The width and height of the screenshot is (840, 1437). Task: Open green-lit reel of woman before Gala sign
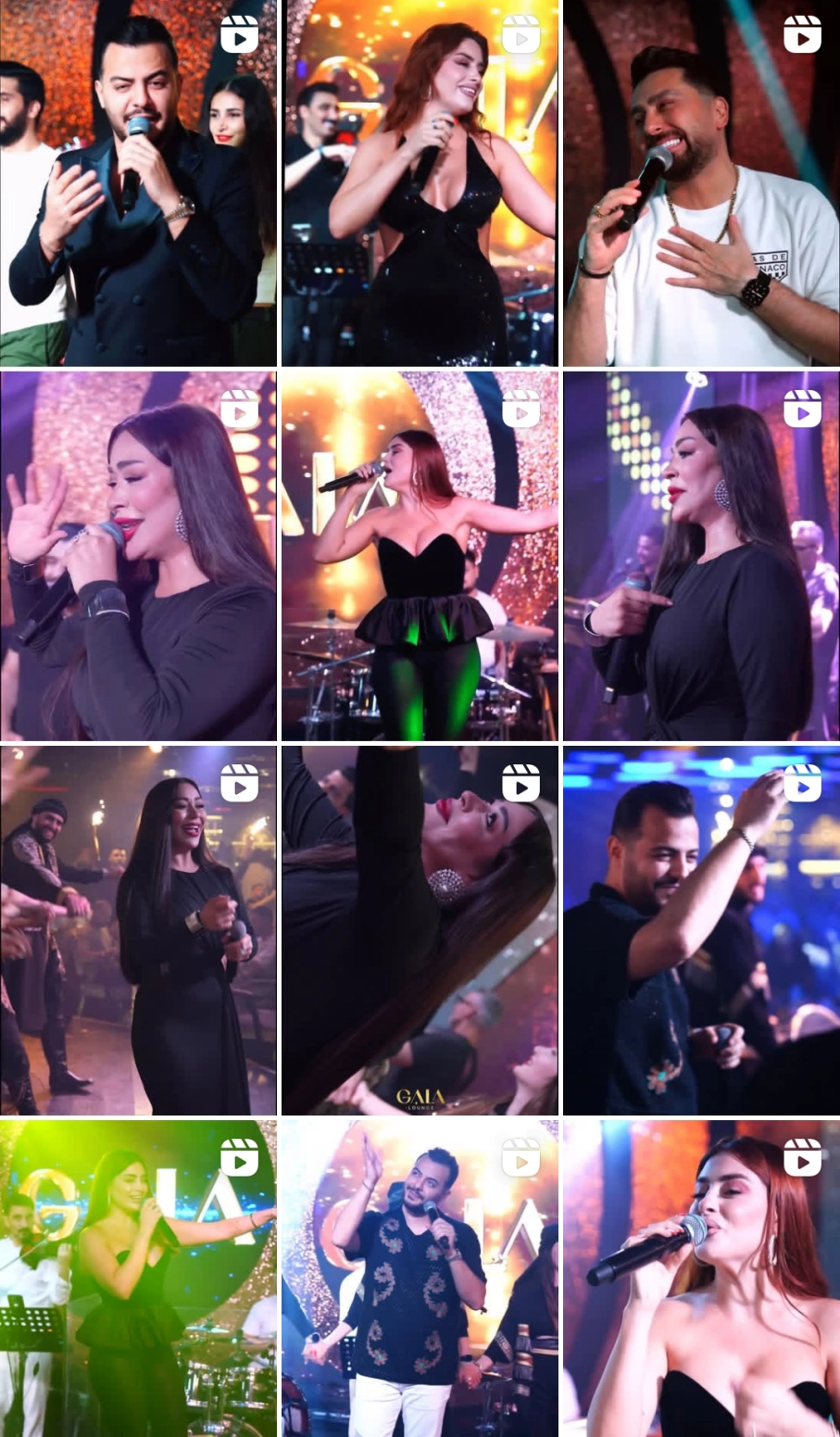pyautogui.click(x=138, y=1279)
